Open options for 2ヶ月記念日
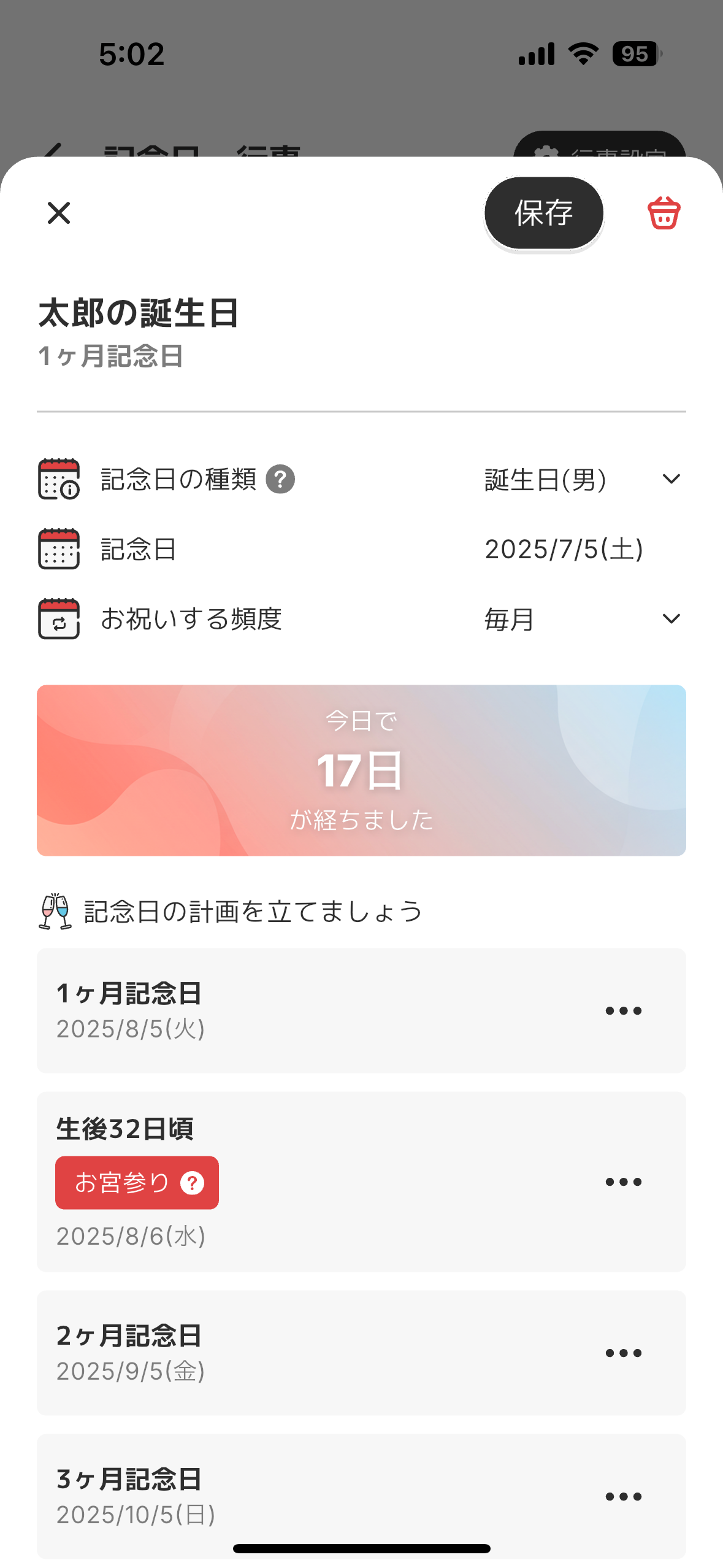Viewport: 723px width, 1568px height. coord(623,1353)
